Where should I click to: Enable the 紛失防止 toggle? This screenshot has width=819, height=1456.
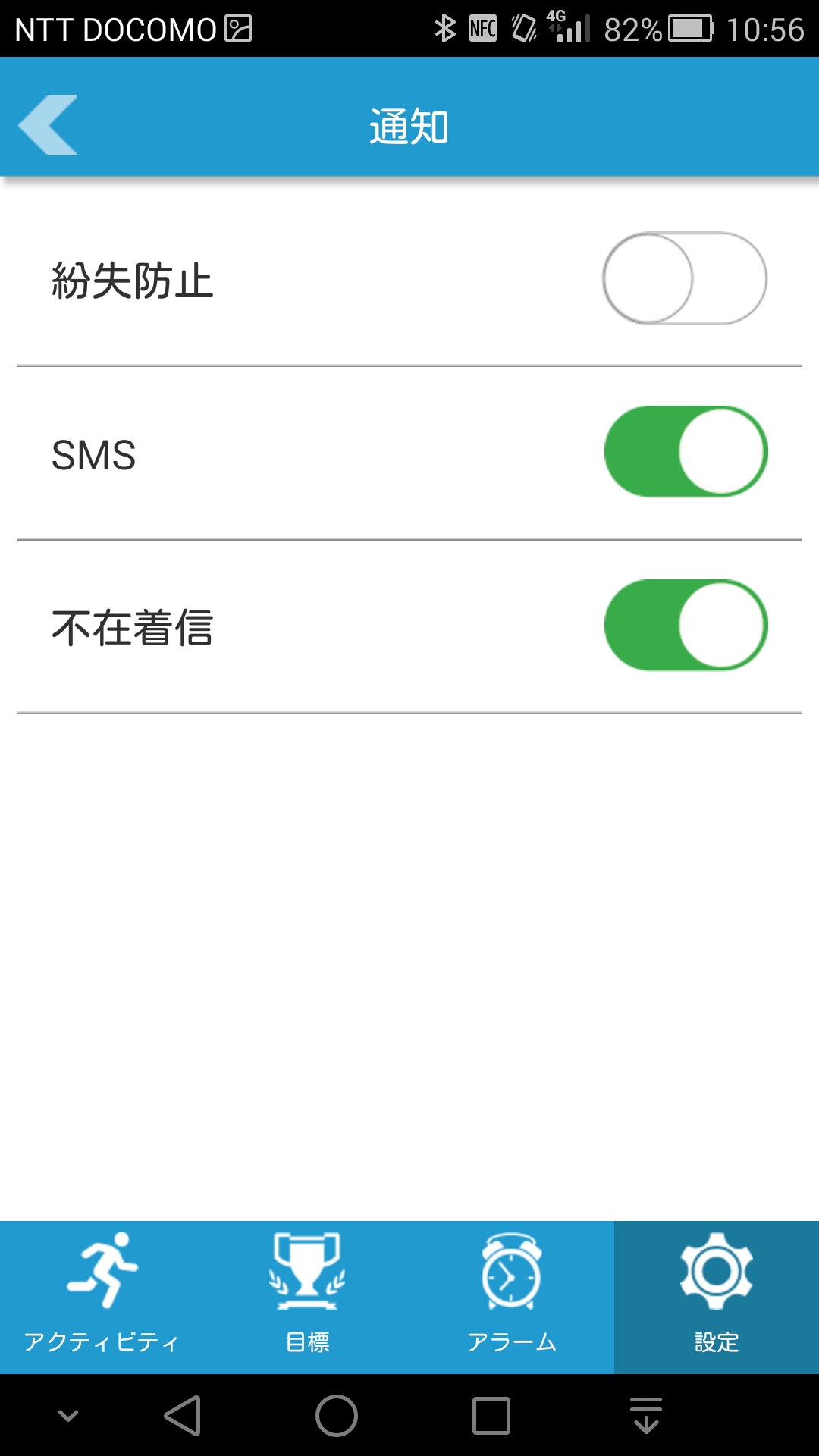pyautogui.click(x=685, y=278)
